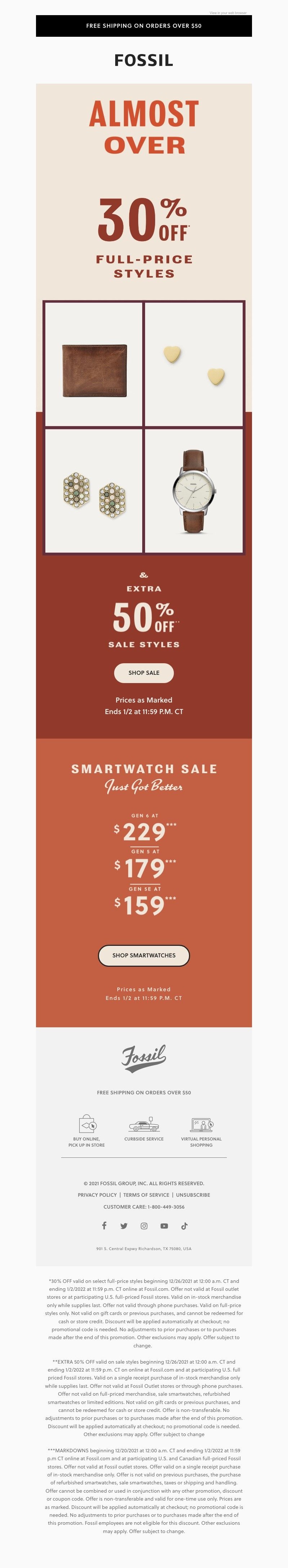This screenshot has width=288, height=1568.
Task: Tap the free shipping banner at top
Action: click(x=144, y=26)
